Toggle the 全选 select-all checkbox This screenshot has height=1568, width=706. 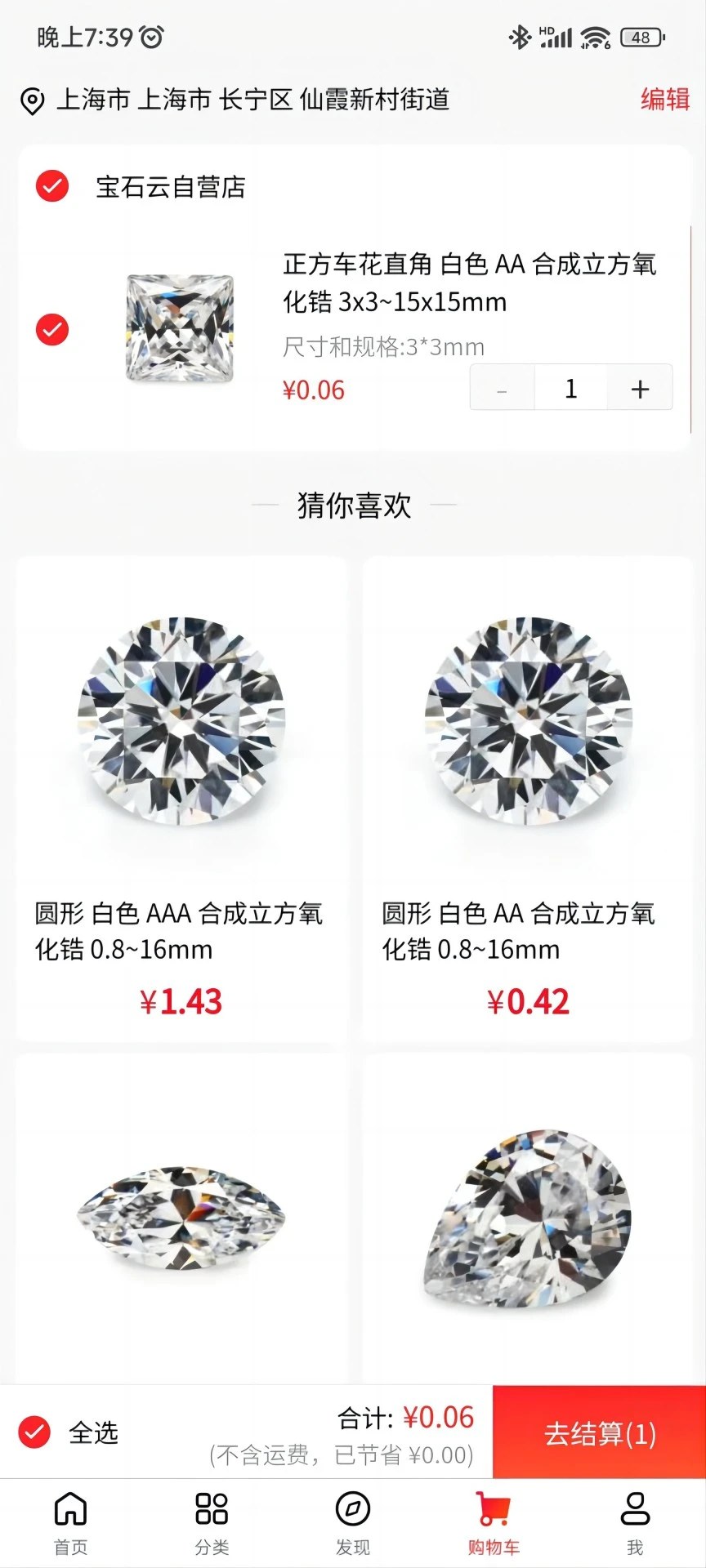[35, 1432]
